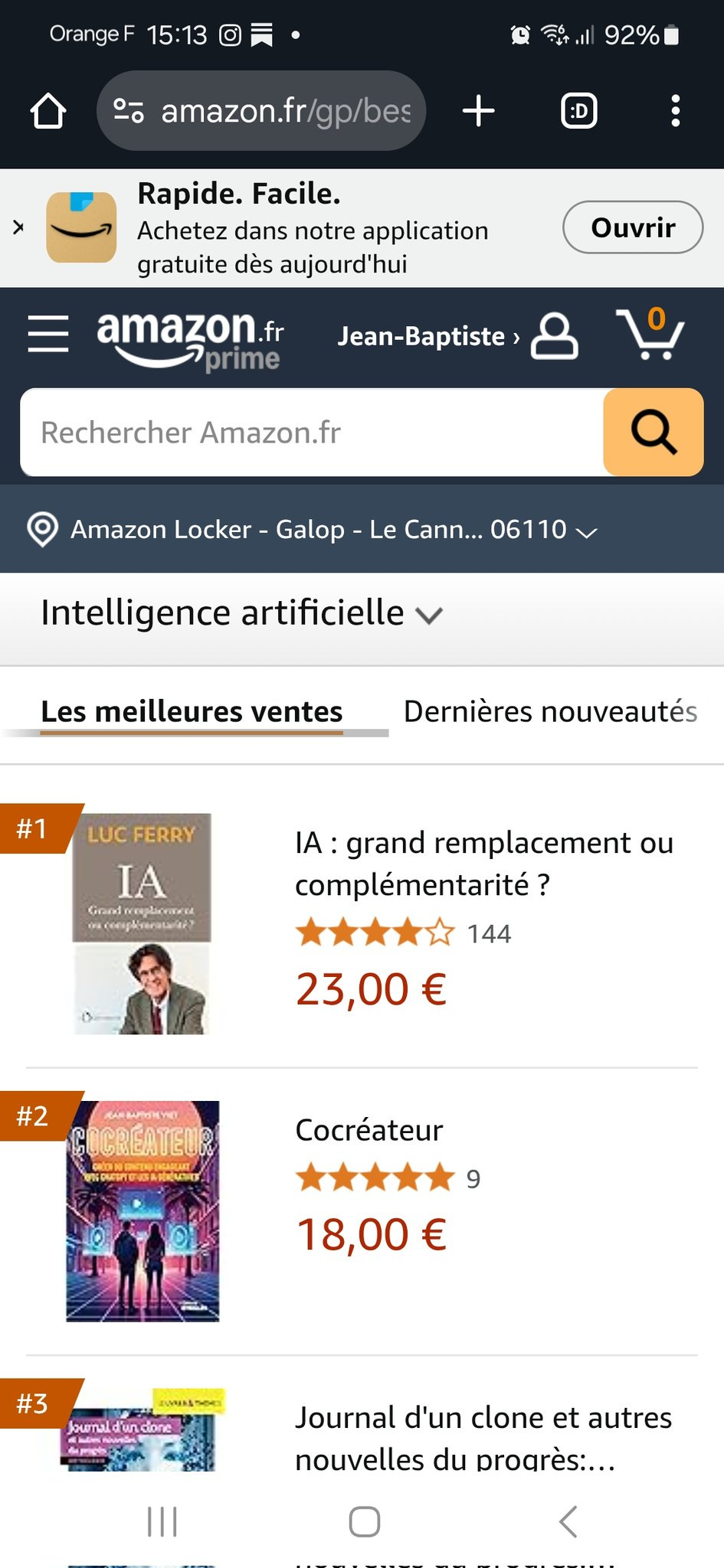Open the Amazon hamburger menu
This screenshot has height=1568, width=724.
click(x=48, y=335)
